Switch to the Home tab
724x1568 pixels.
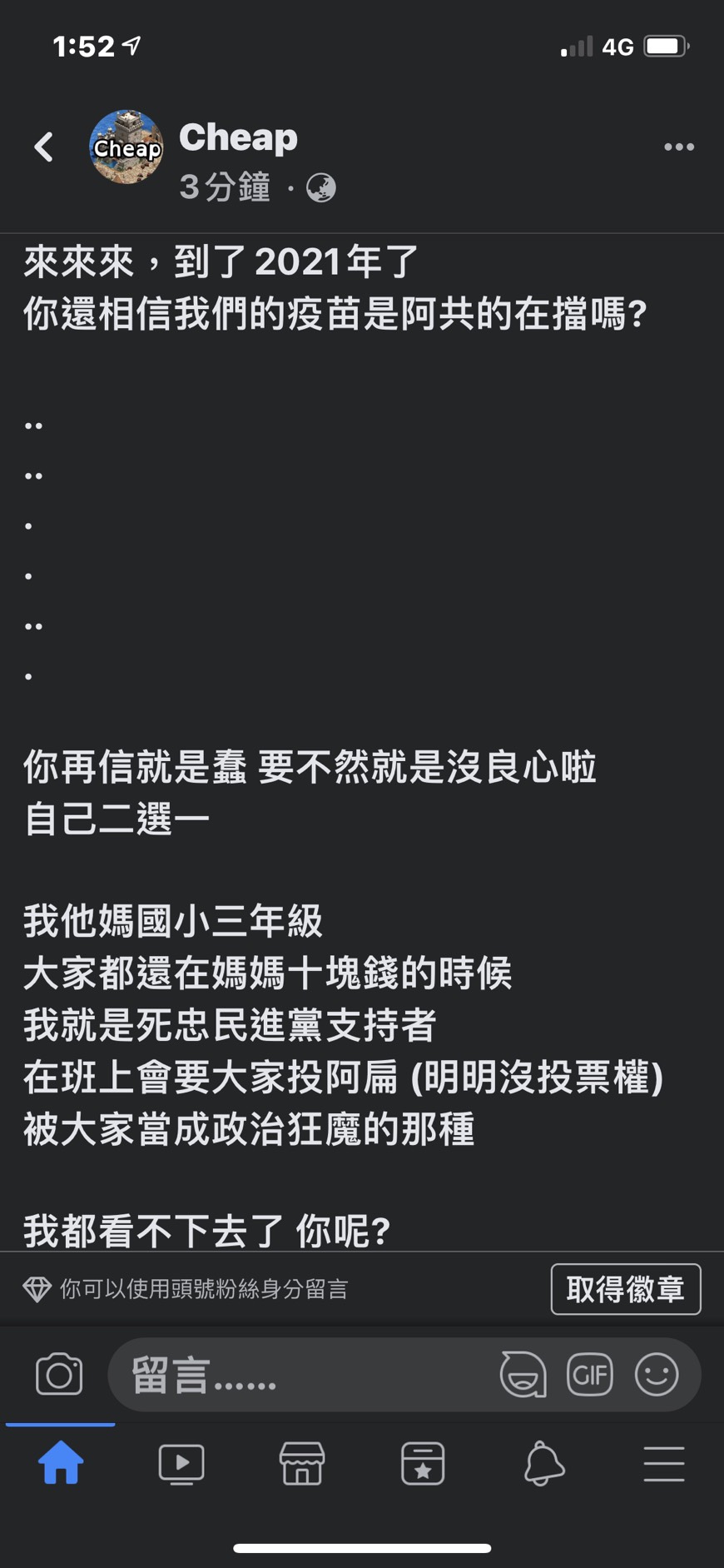click(x=61, y=1463)
